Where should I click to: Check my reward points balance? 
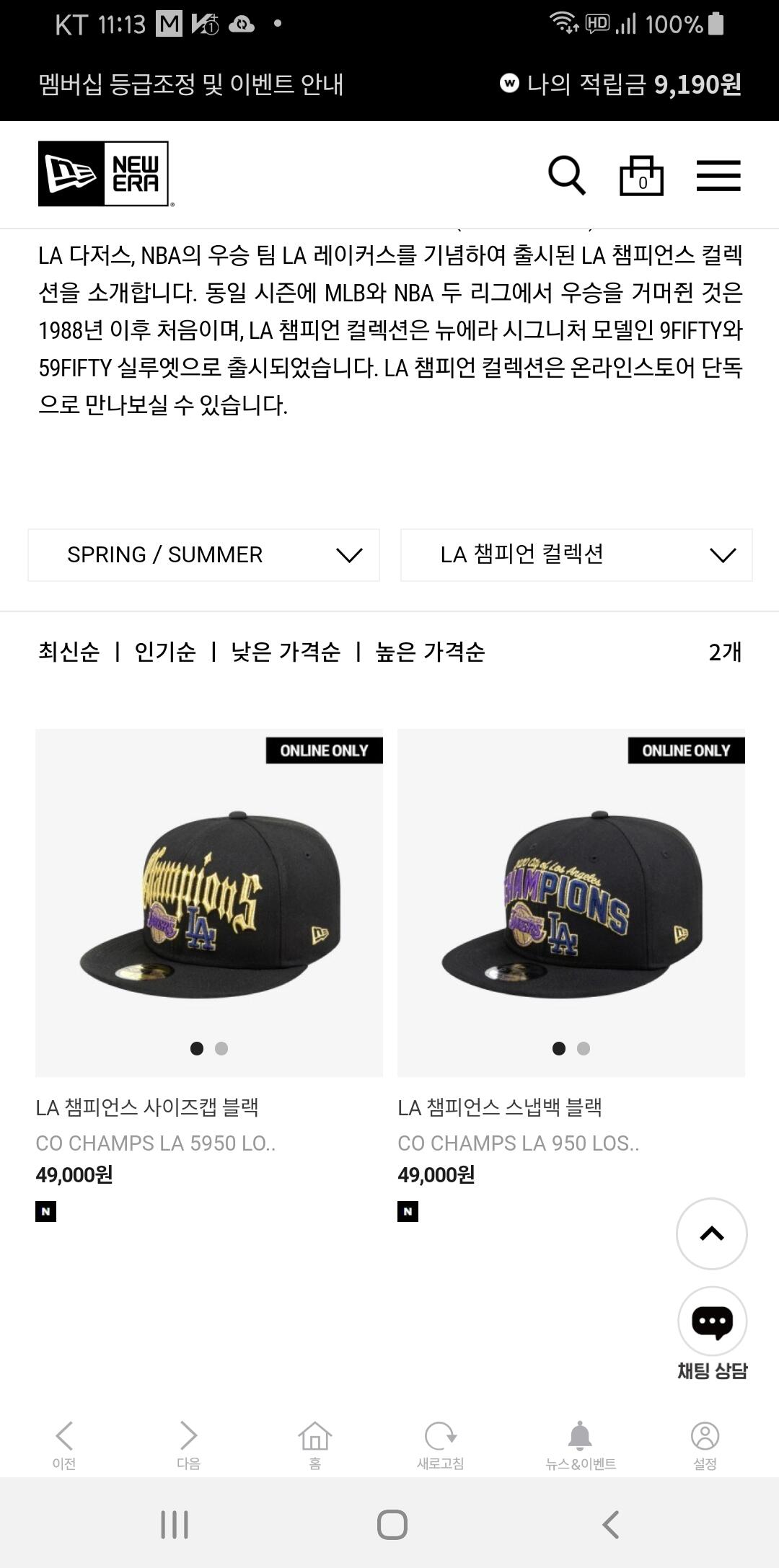pos(621,84)
